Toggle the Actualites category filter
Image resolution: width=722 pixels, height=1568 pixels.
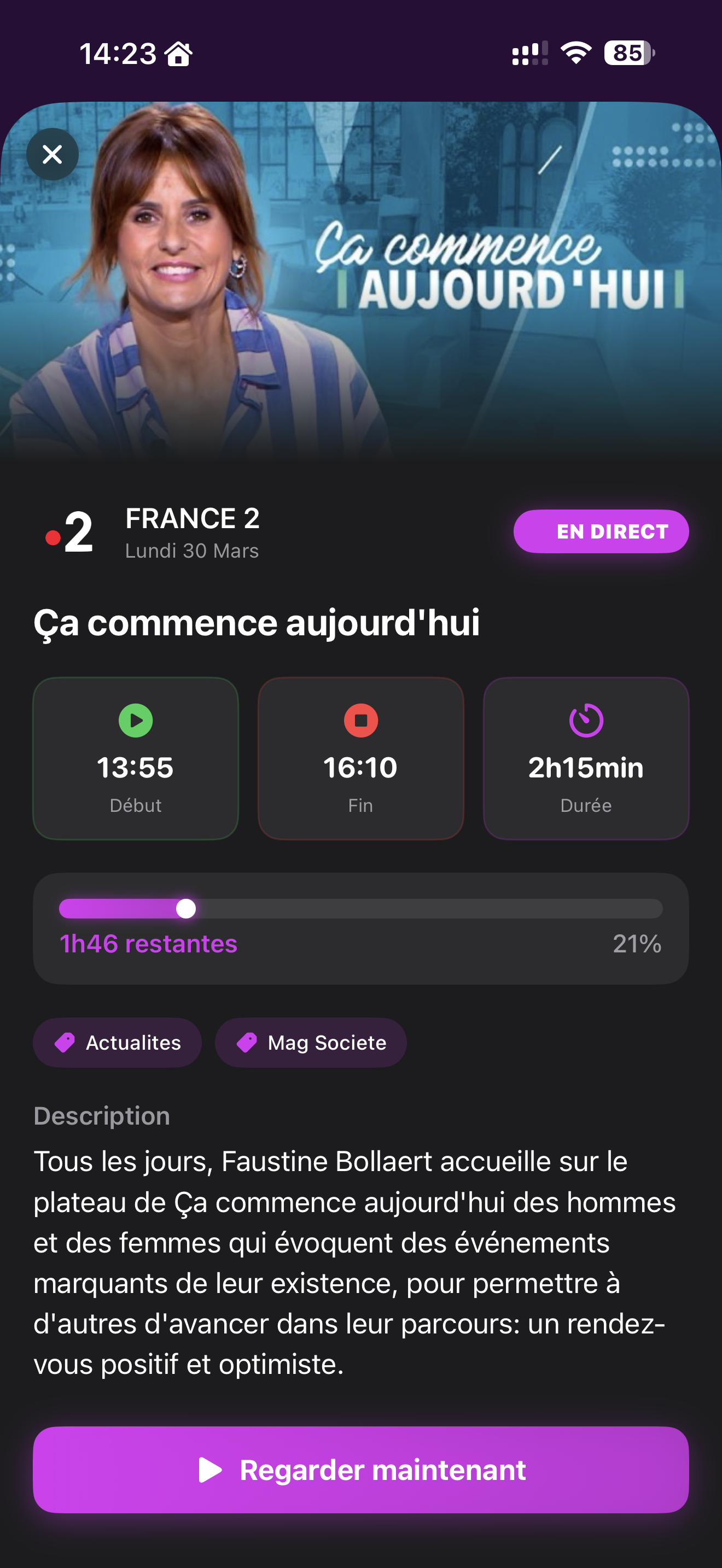point(117,1042)
